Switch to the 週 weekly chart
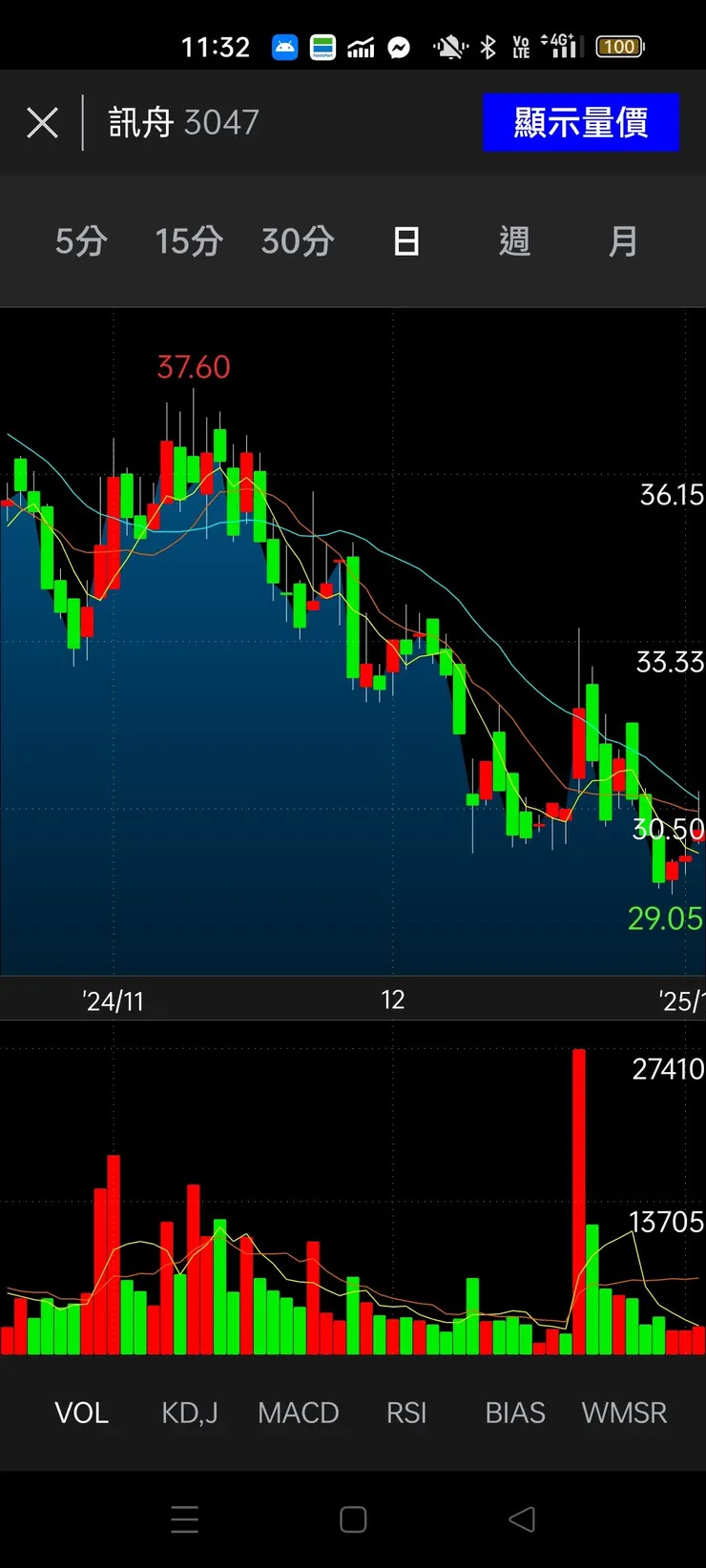 click(x=514, y=241)
